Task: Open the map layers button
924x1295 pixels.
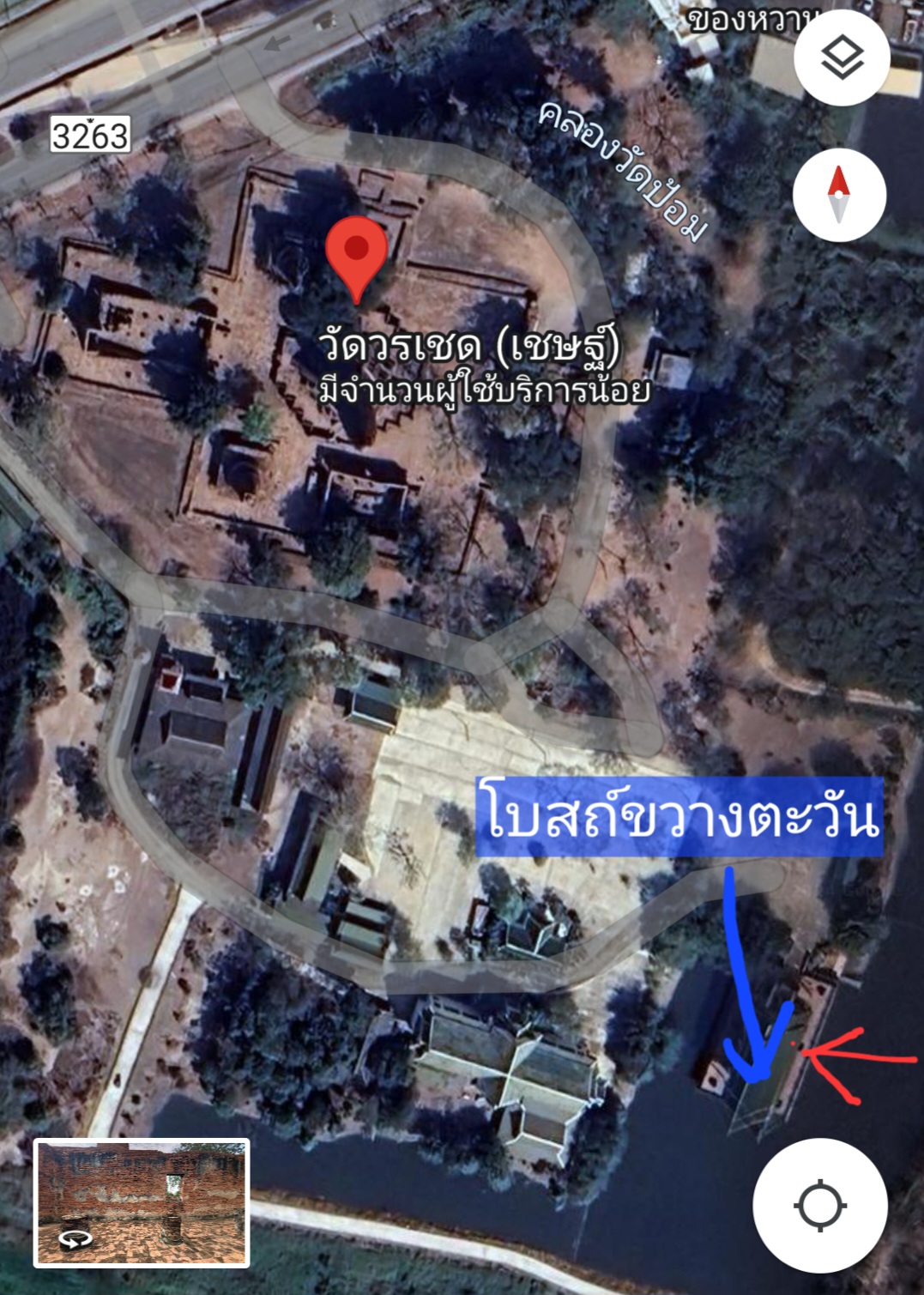Action: pos(842,57)
